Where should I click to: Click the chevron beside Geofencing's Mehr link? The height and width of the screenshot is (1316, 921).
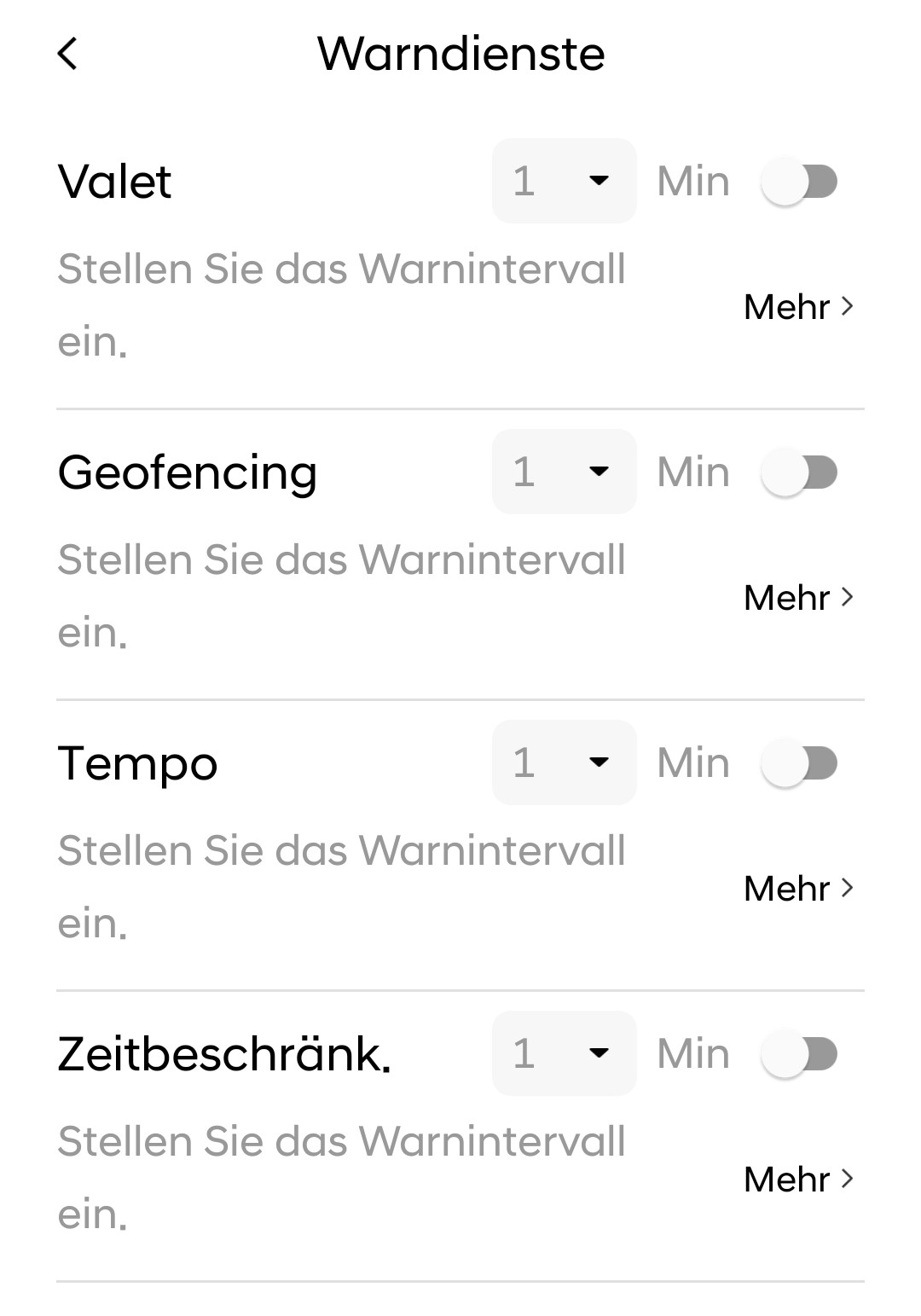click(x=849, y=599)
